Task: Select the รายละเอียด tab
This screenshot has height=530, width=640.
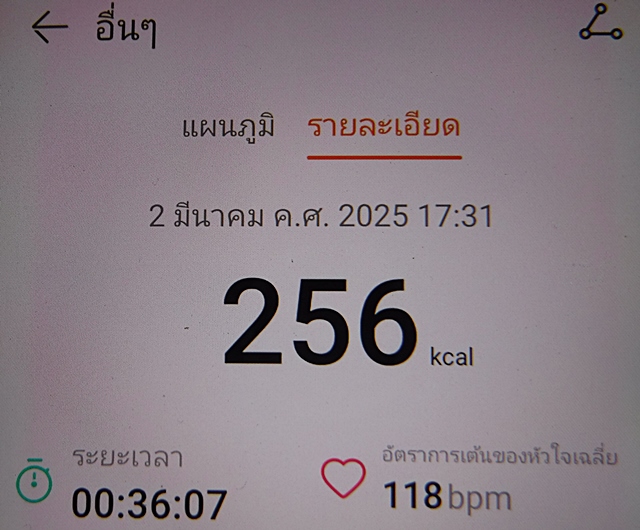Action: (384, 129)
